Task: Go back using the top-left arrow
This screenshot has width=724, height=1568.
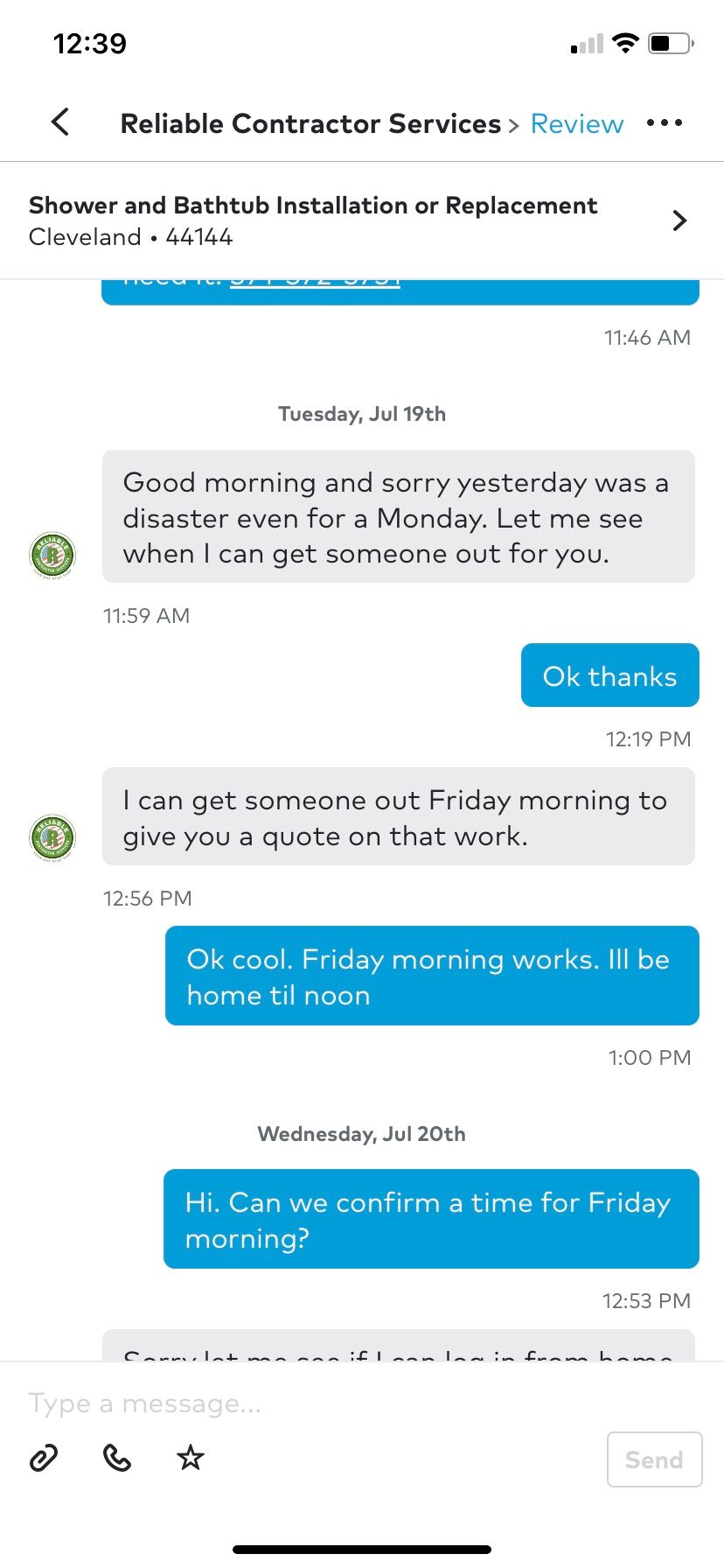Action: coord(60,122)
